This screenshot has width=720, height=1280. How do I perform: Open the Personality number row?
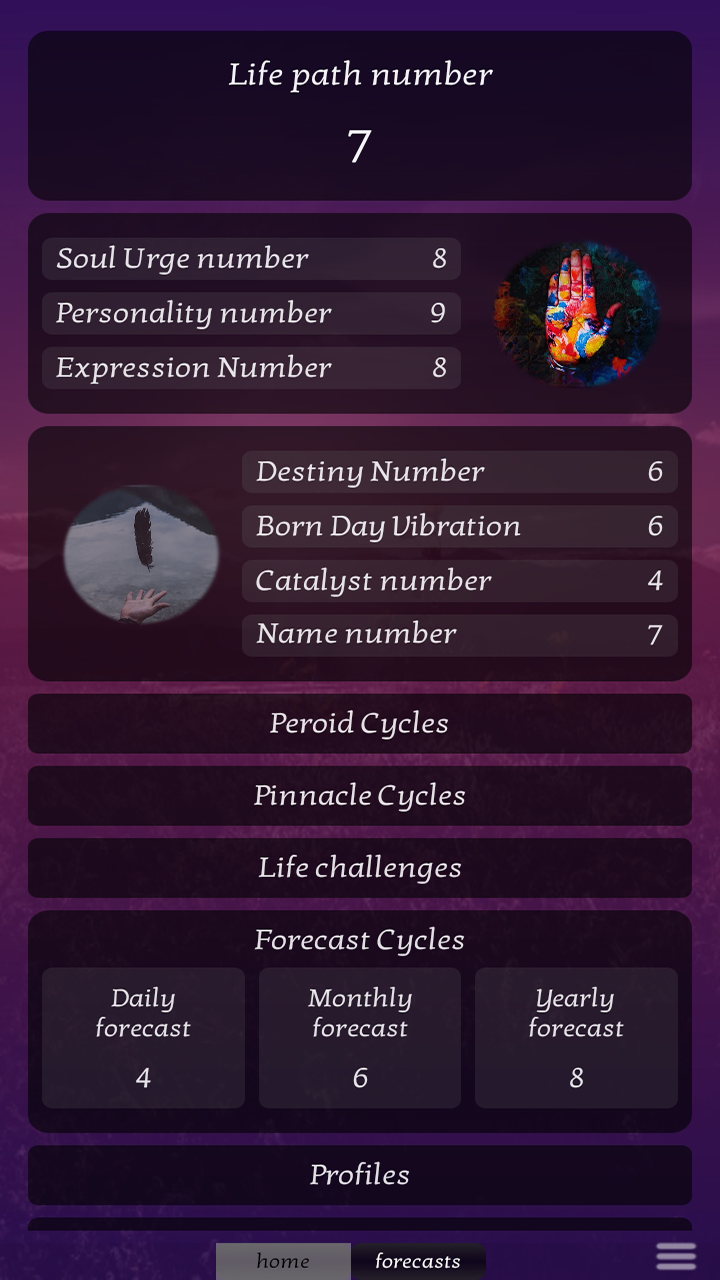coord(250,313)
